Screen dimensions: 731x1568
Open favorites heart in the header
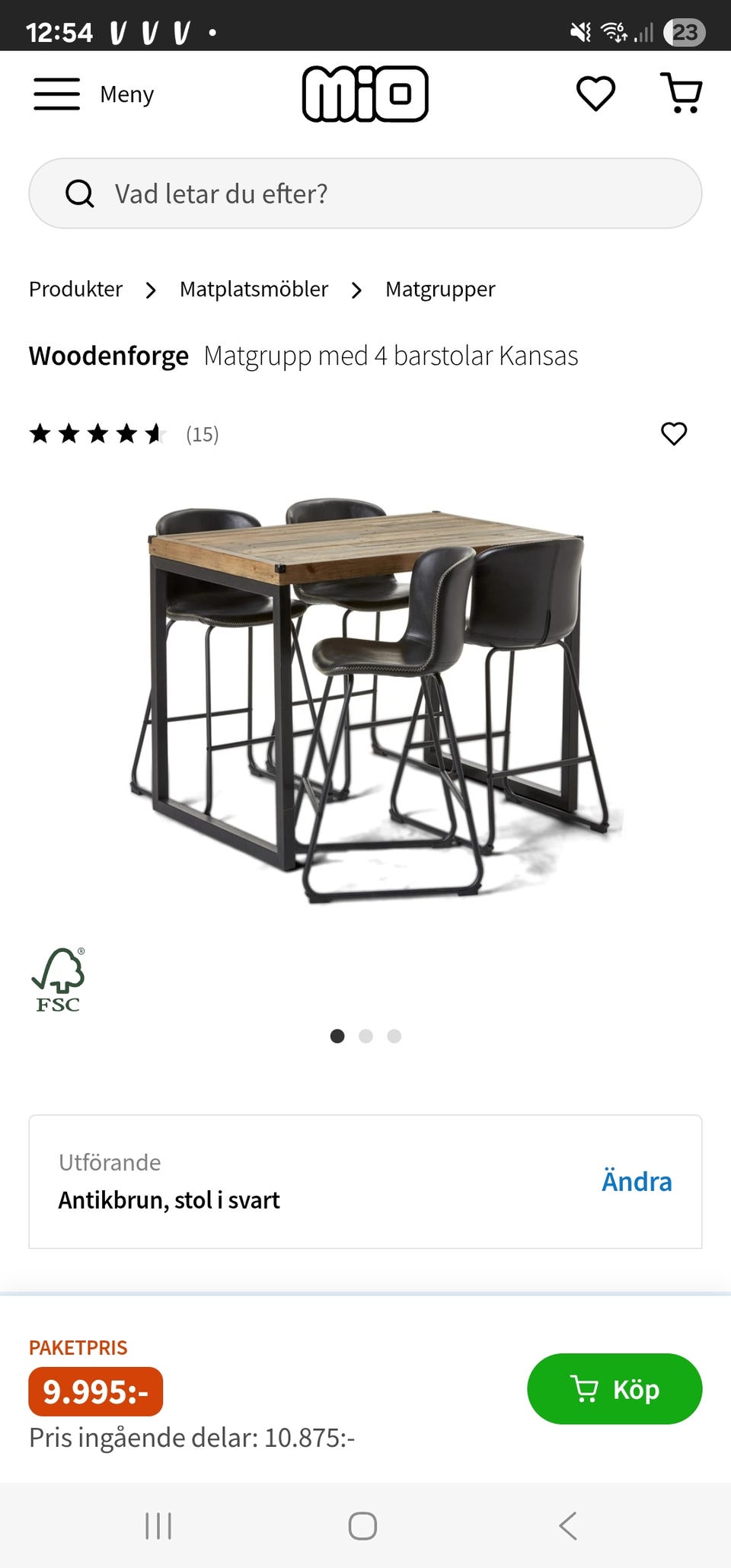[595, 94]
